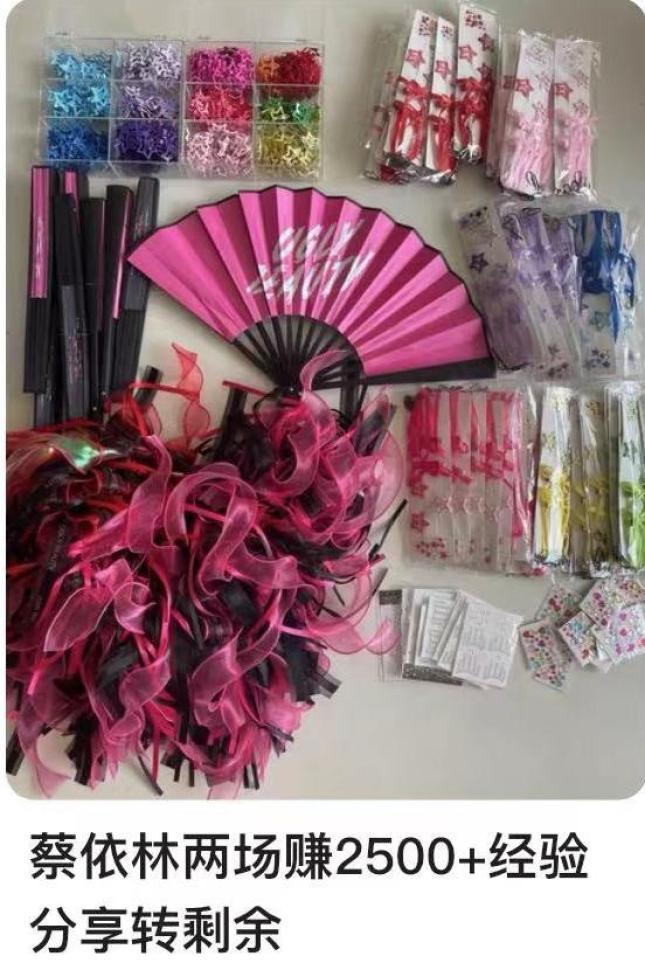Open the 蔡依林两场赚2500+ post card
This screenshot has width=645, height=970.
(322, 420)
